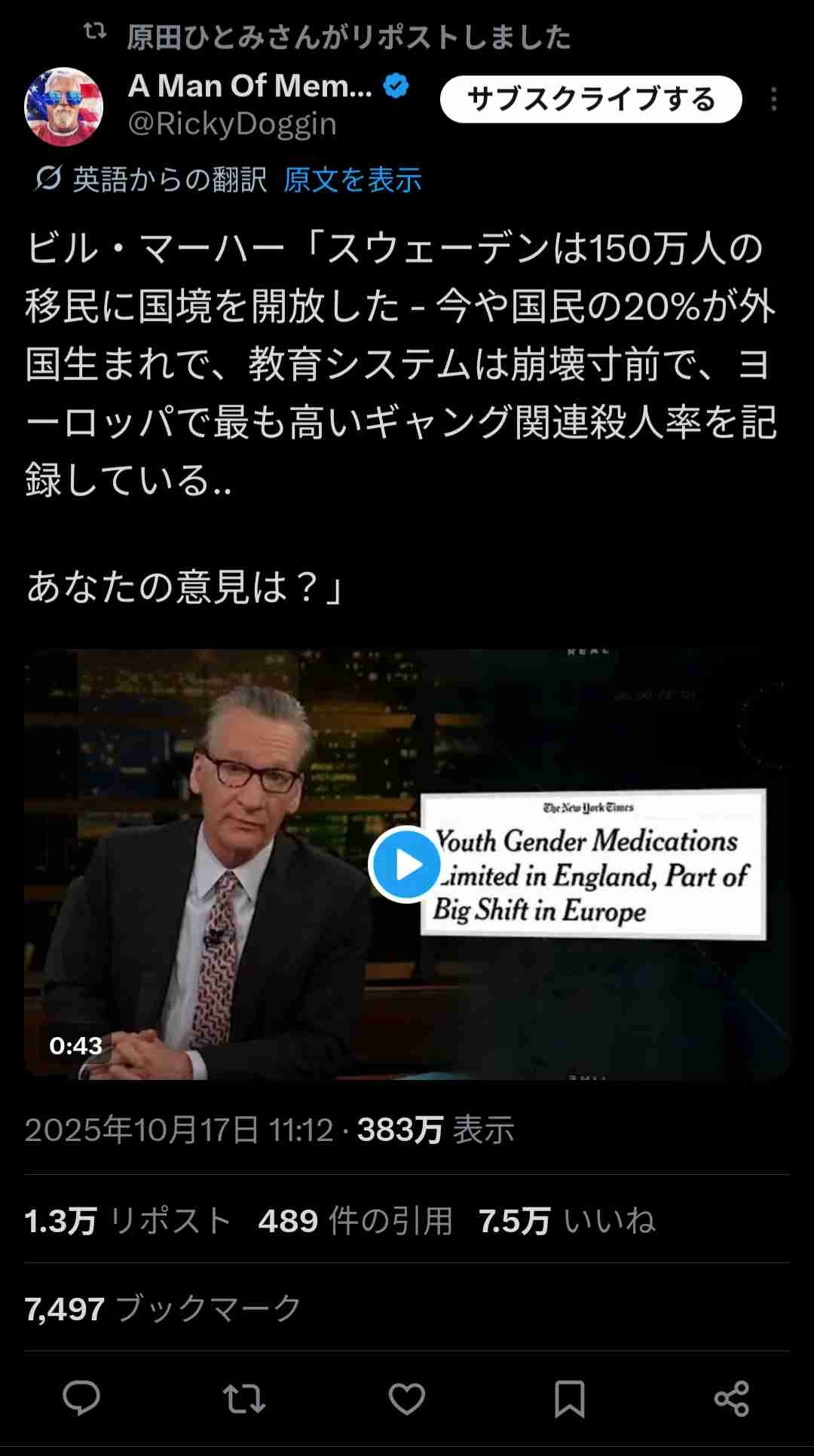This screenshot has width=814, height=1456.
Task: Show the original text via 原文を表示
Action: point(352,180)
